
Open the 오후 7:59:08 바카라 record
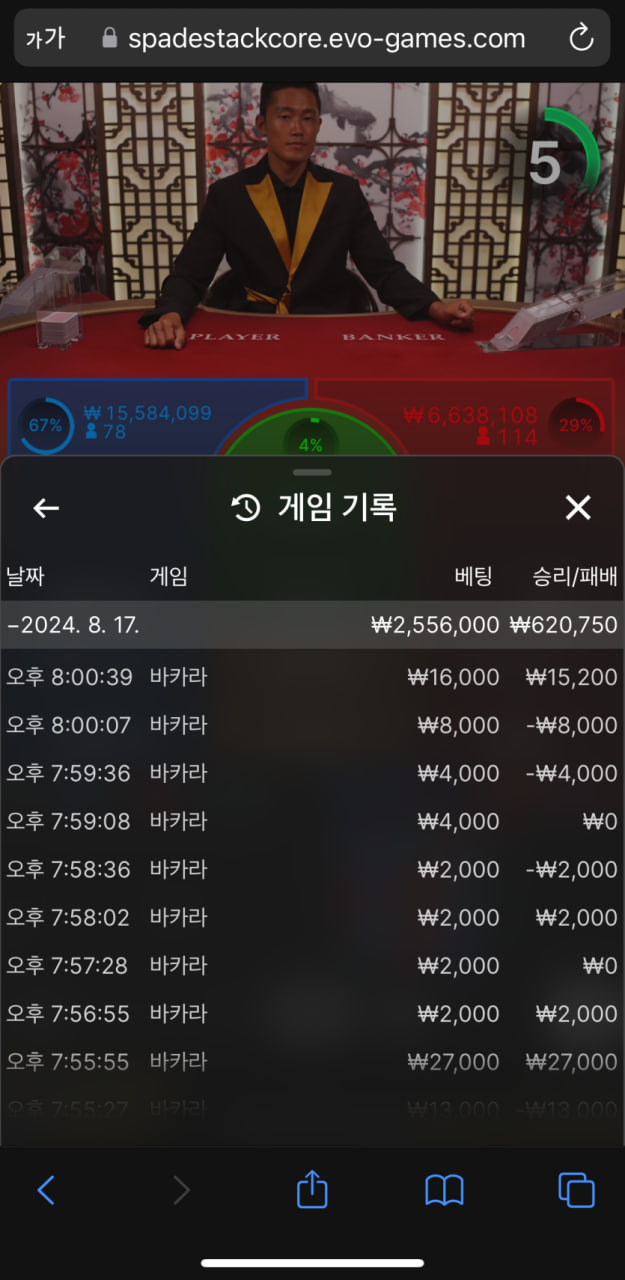(x=312, y=821)
